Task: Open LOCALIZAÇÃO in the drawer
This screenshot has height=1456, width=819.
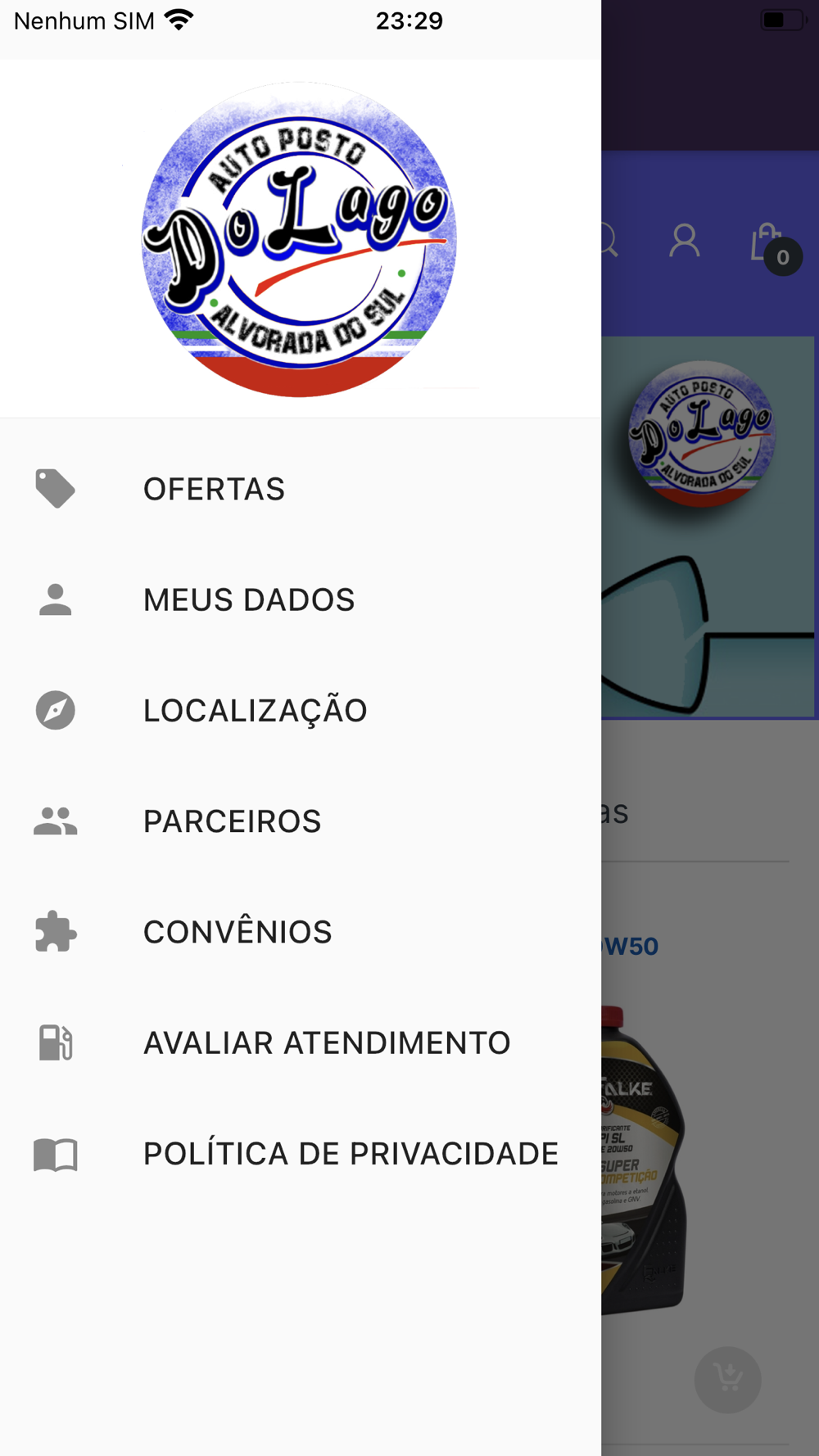Action: pyautogui.click(x=300, y=710)
